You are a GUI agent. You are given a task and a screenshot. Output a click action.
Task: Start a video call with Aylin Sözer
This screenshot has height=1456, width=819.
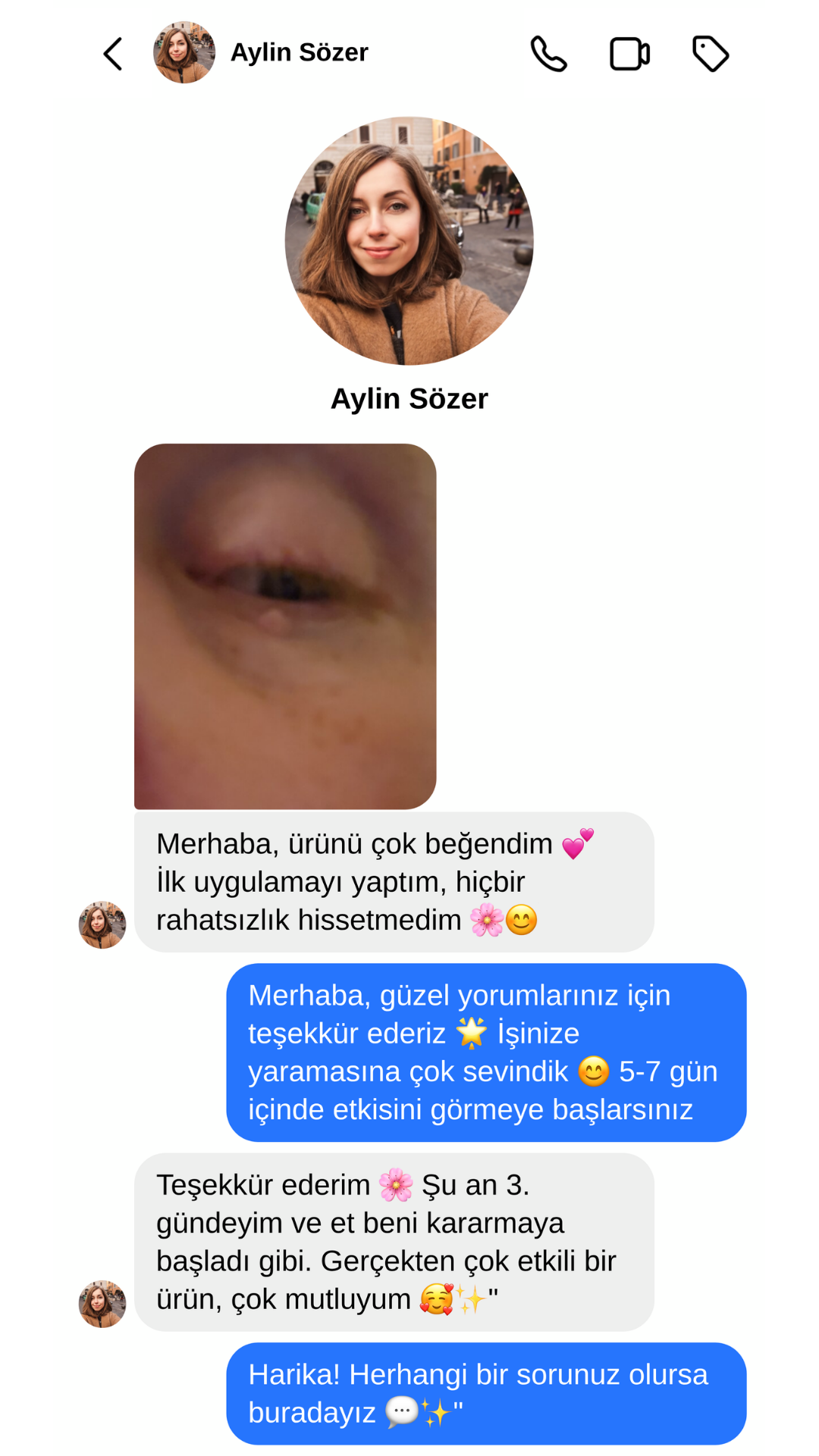(x=629, y=54)
